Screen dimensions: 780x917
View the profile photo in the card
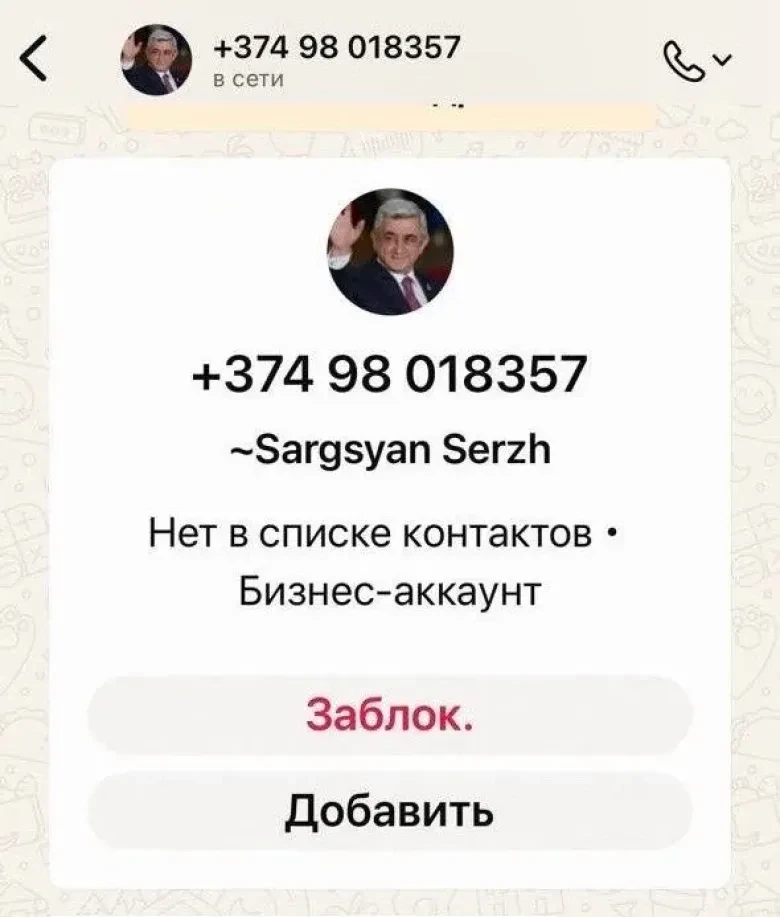(x=390, y=251)
